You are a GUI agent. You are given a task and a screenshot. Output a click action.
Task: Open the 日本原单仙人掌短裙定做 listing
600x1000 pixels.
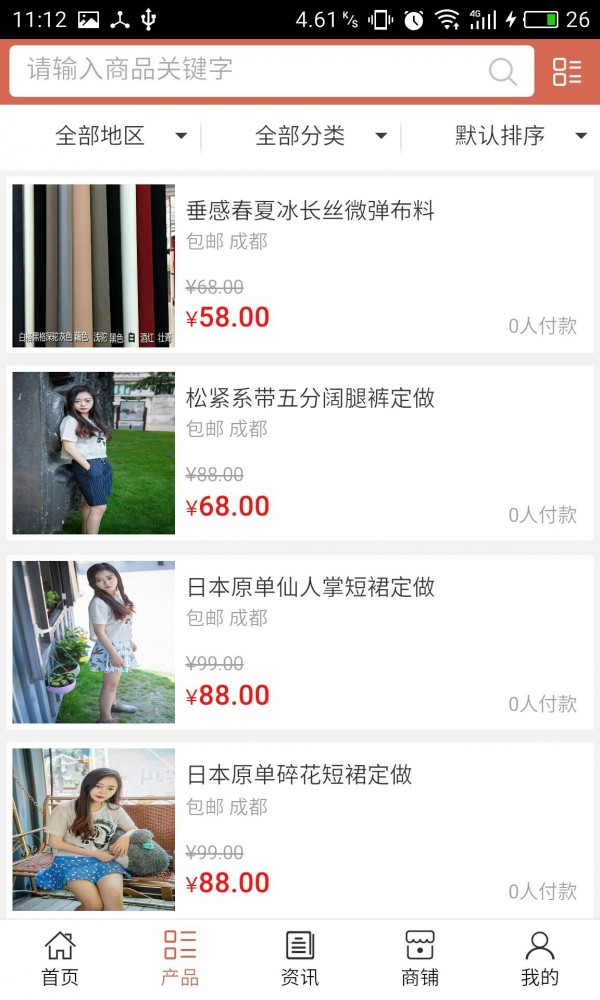pos(310,587)
